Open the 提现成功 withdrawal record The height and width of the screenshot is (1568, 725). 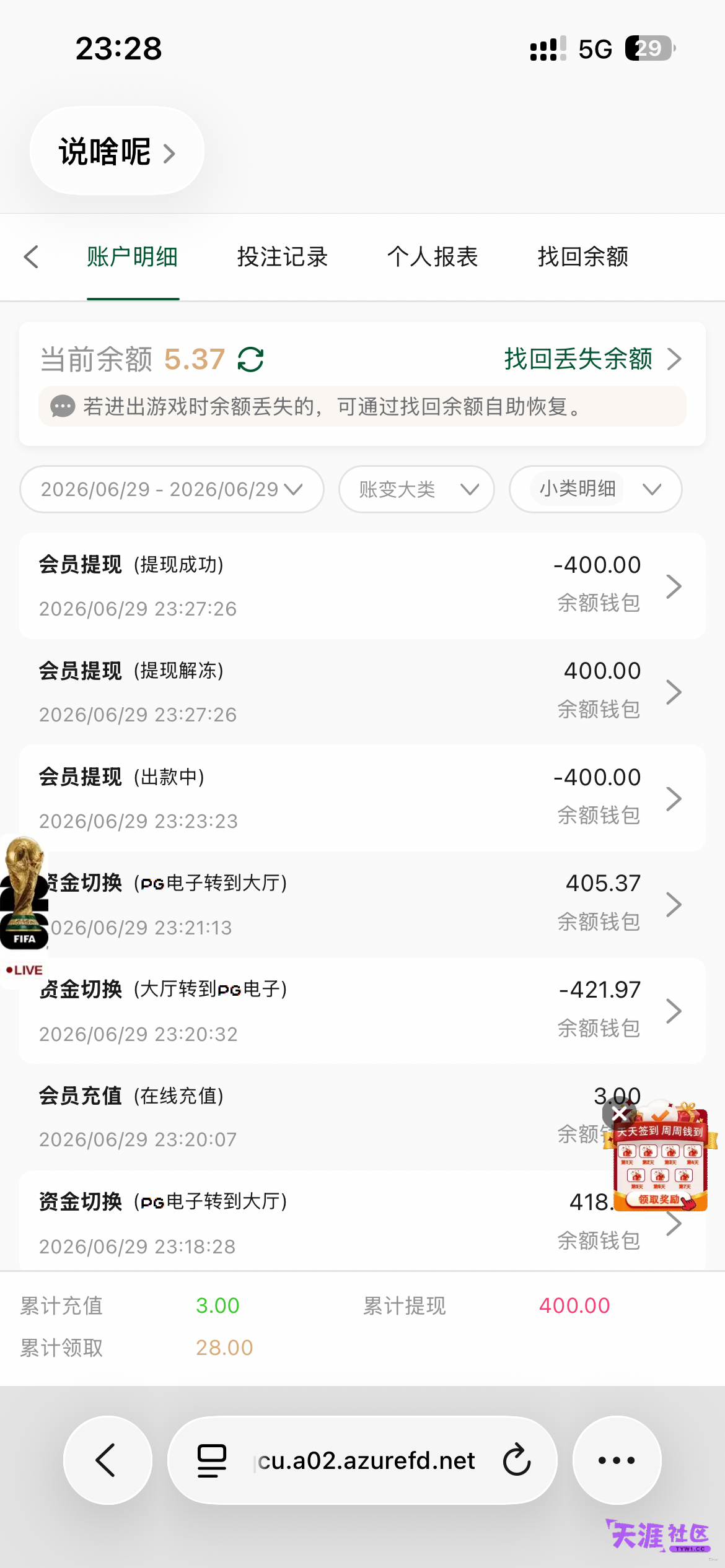pyautogui.click(x=362, y=586)
